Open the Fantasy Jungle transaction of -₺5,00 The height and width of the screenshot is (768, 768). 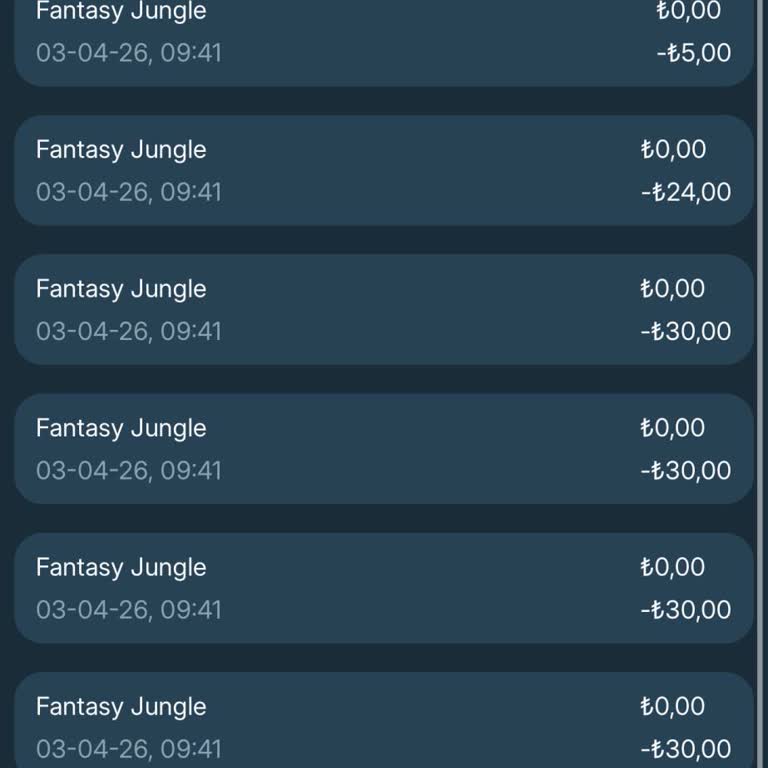tap(383, 35)
